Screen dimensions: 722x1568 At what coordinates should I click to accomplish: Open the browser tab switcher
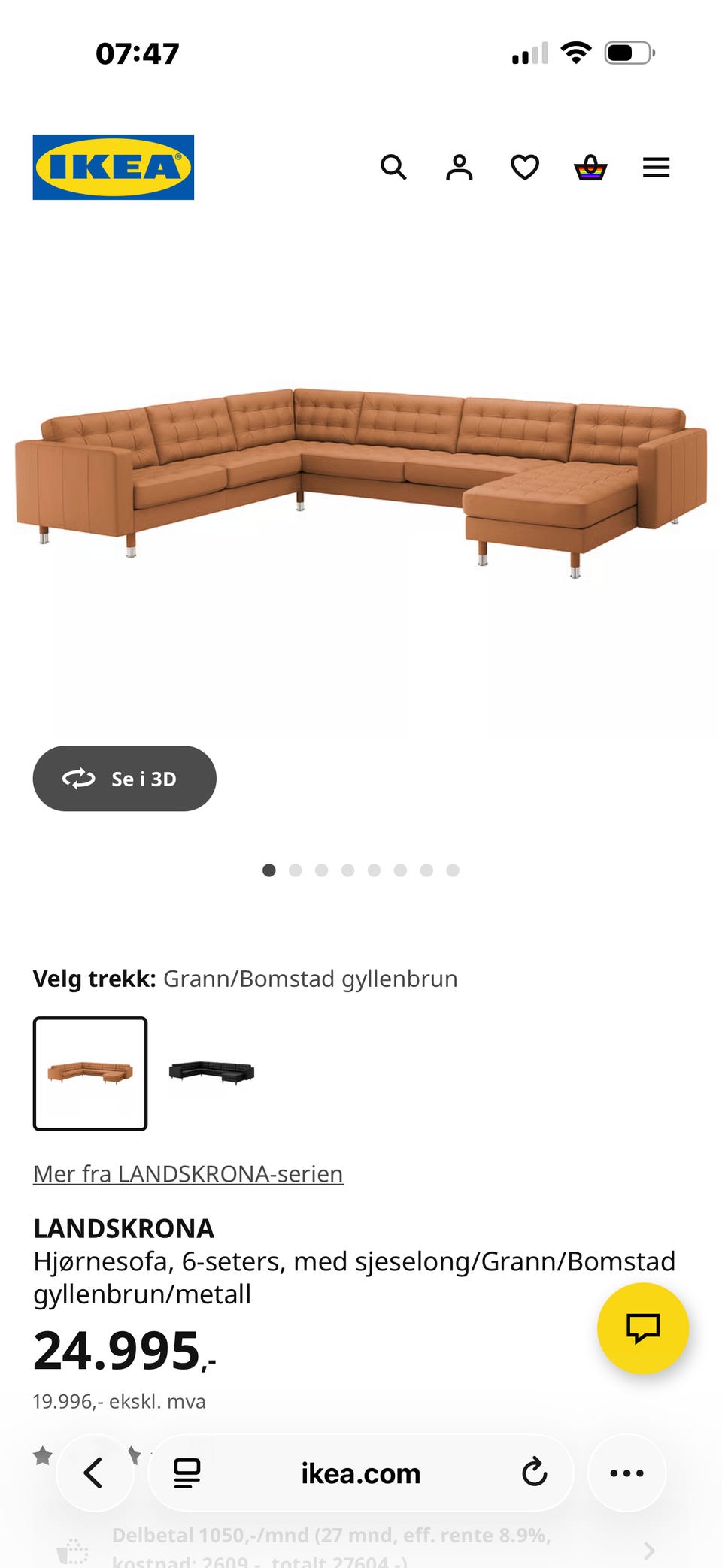point(186,1473)
